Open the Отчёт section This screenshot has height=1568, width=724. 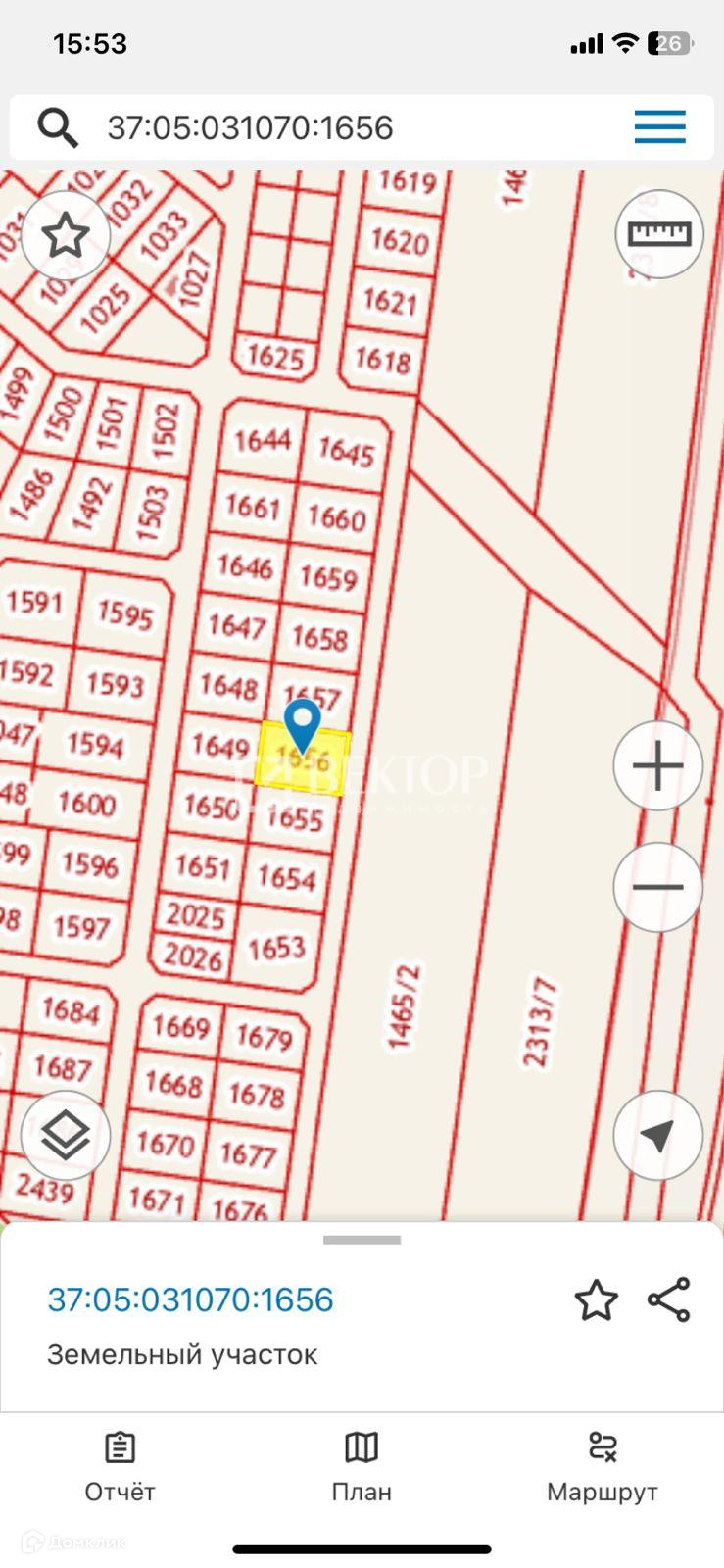pyautogui.click(x=120, y=1466)
